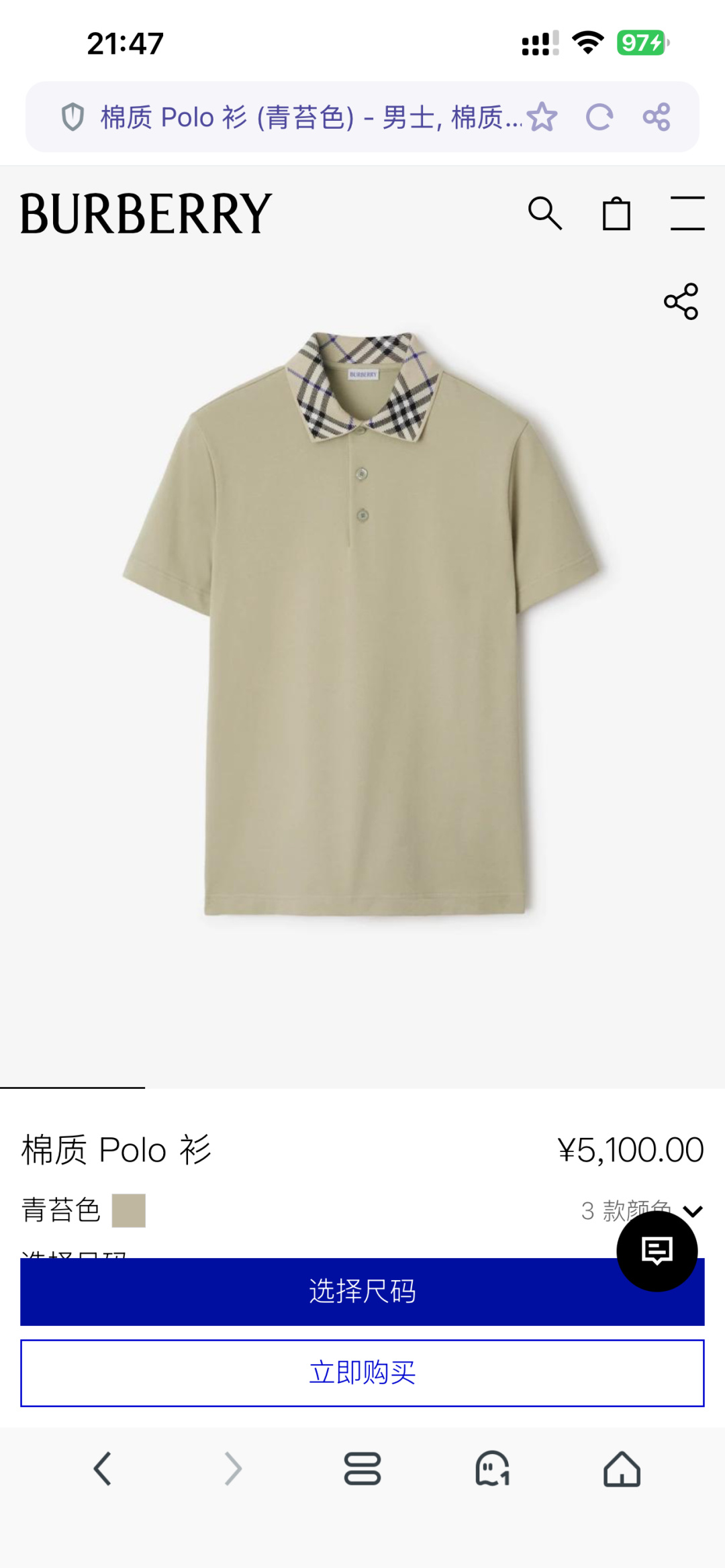Open the Burberry site search

544,214
